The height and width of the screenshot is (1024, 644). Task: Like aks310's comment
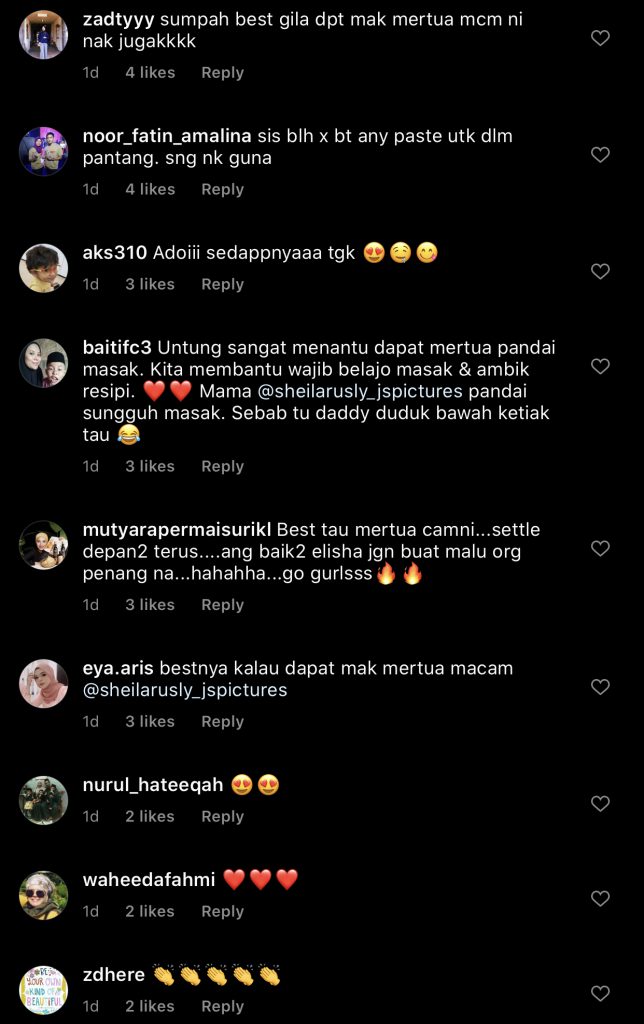click(x=600, y=271)
